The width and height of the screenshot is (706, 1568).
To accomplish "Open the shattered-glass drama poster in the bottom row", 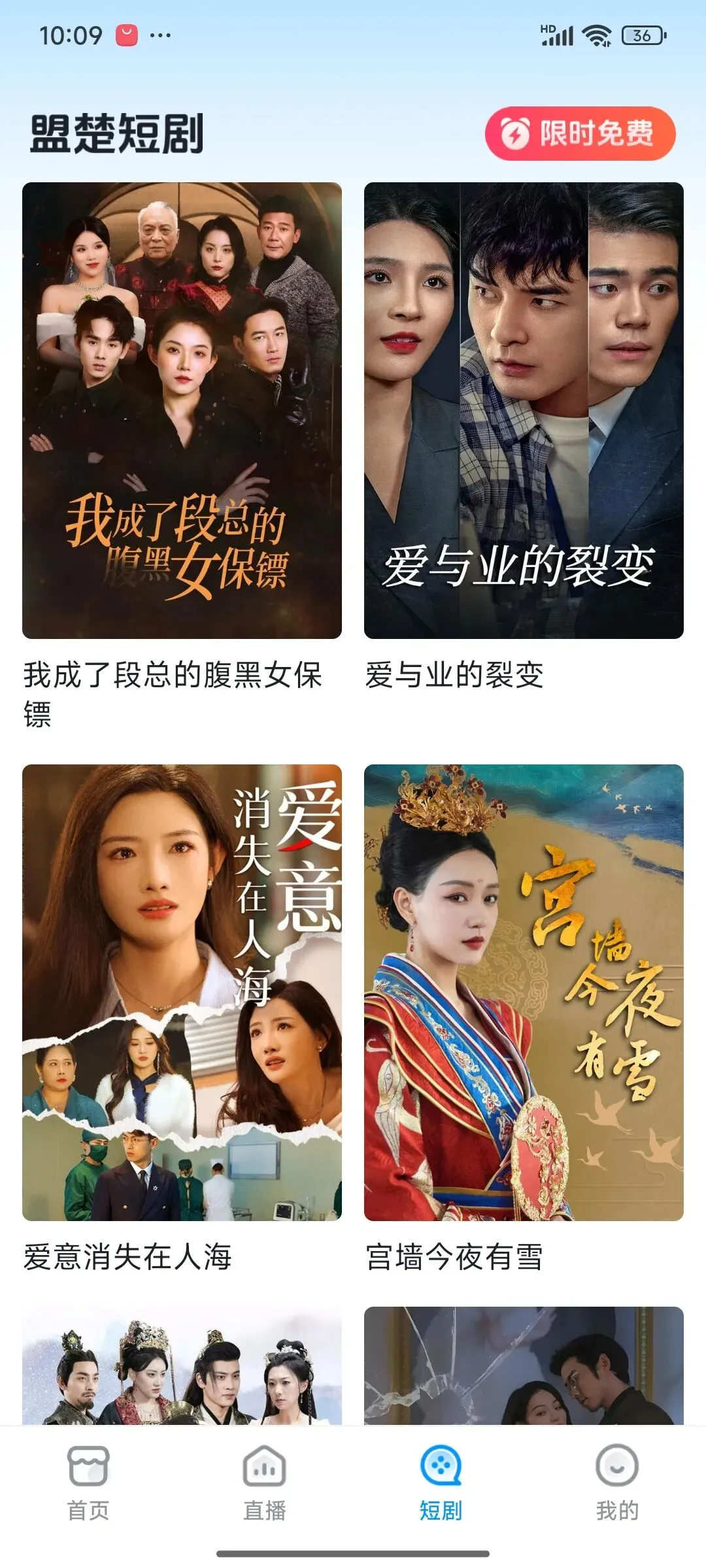I will (524, 1365).
